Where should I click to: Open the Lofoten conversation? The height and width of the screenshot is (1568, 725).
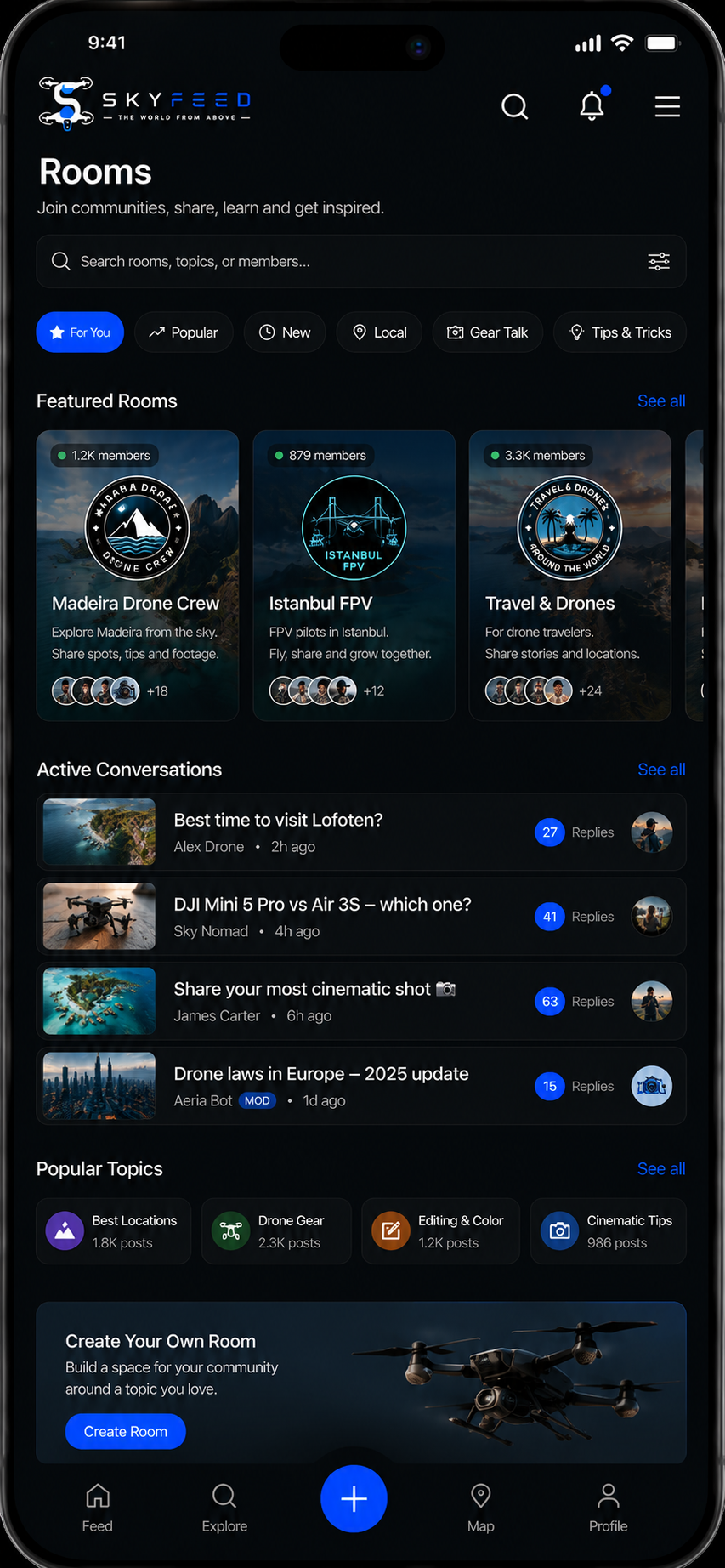361,832
